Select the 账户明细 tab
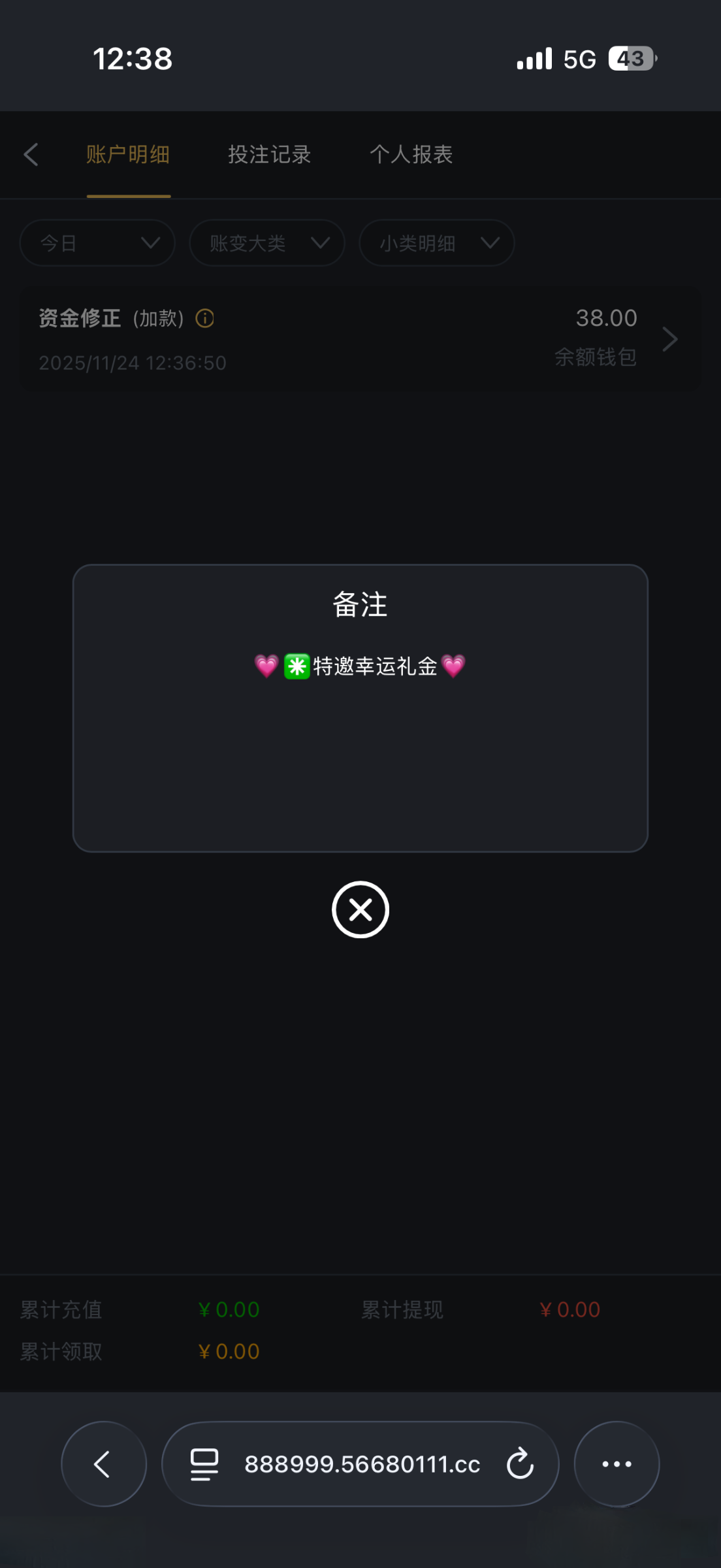 tap(128, 155)
